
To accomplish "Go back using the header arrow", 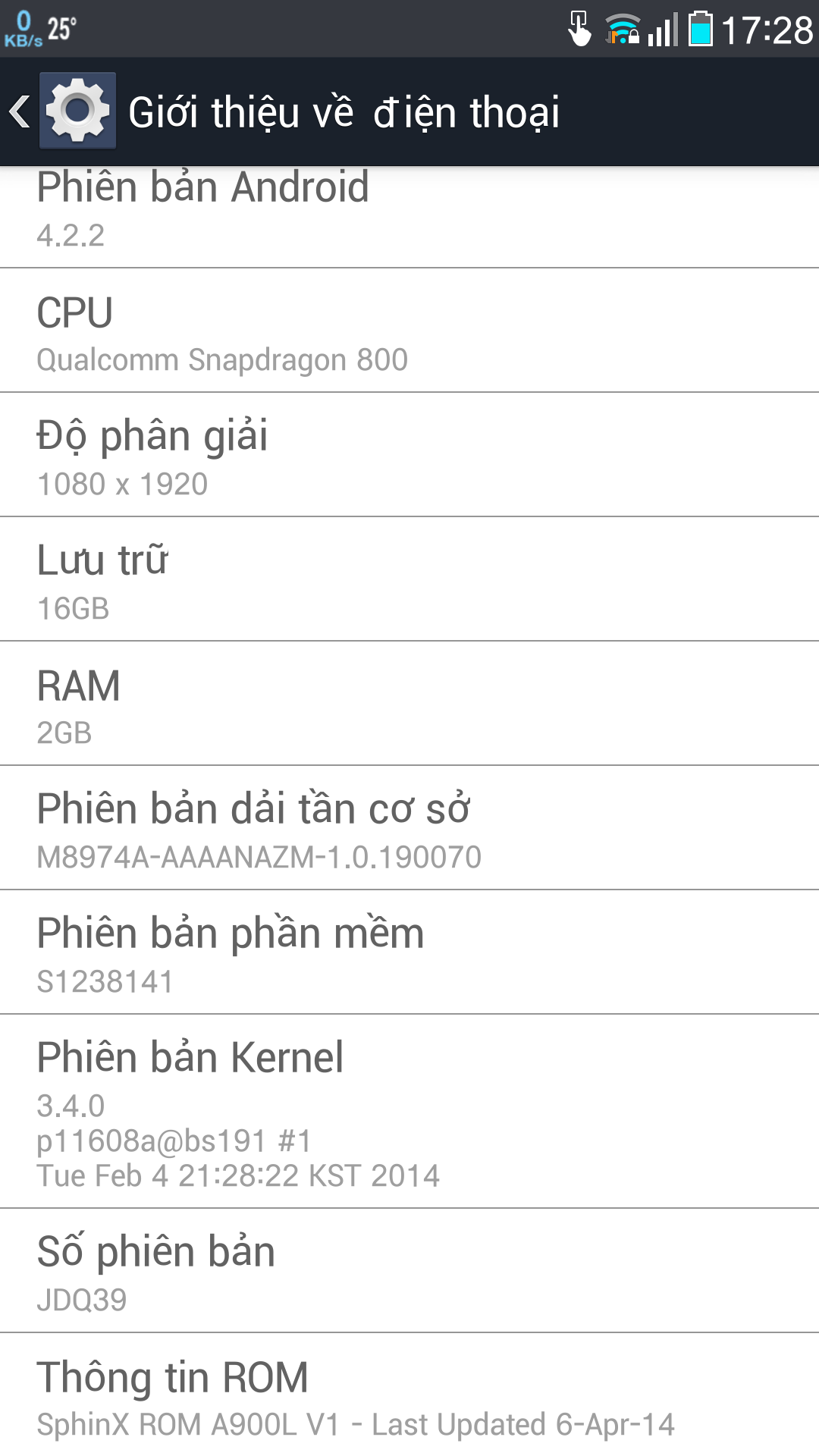I will click(20, 111).
